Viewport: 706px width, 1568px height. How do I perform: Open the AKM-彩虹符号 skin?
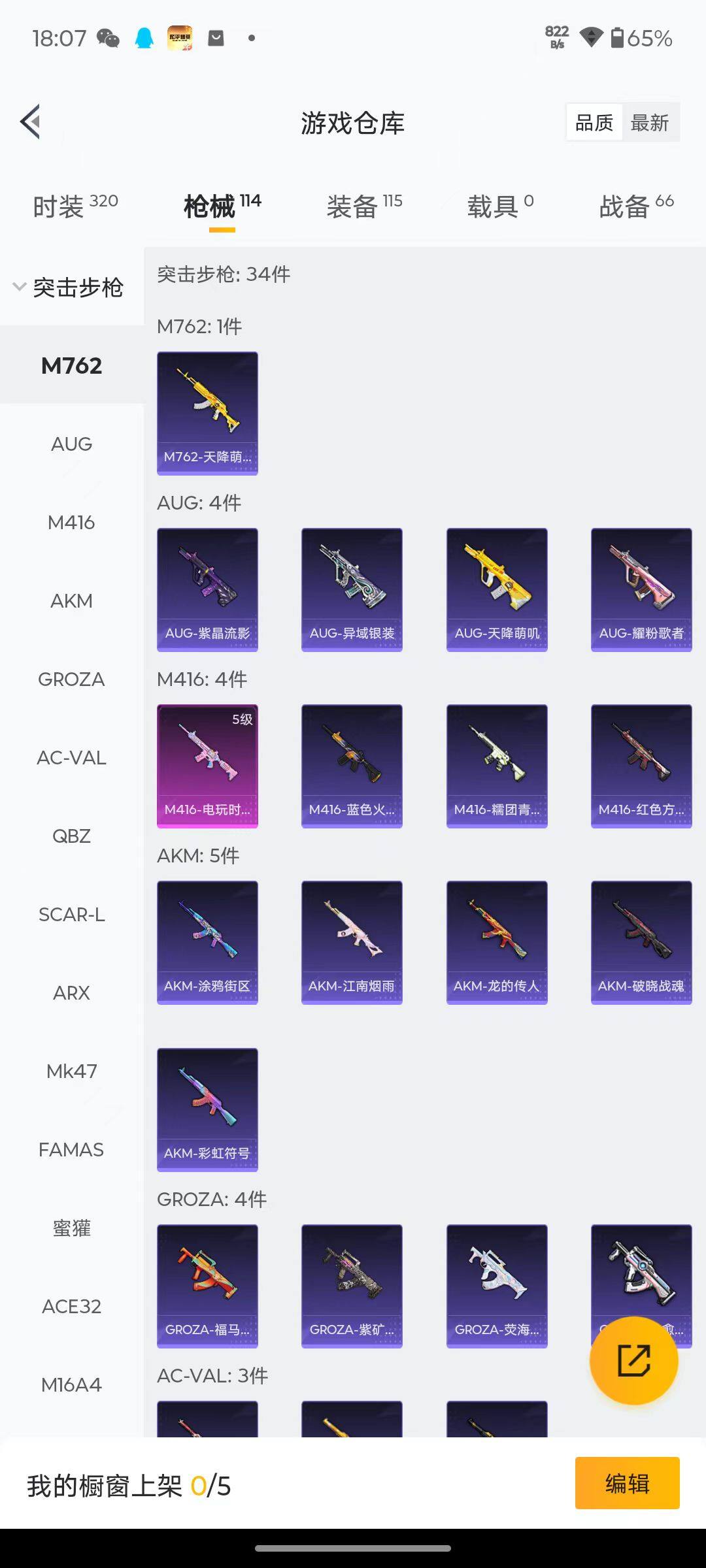[x=207, y=1110]
